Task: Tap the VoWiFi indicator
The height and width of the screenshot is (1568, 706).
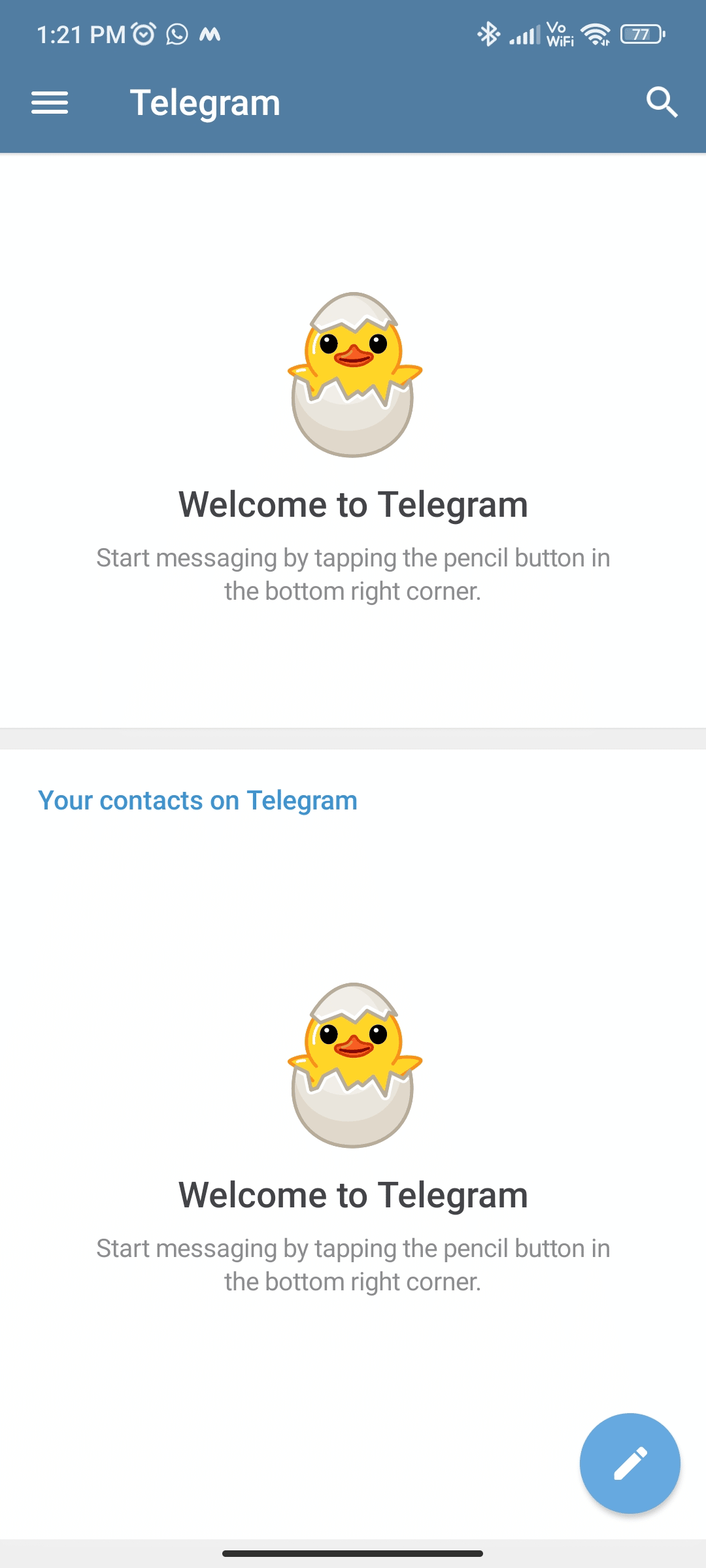Action: click(x=559, y=33)
